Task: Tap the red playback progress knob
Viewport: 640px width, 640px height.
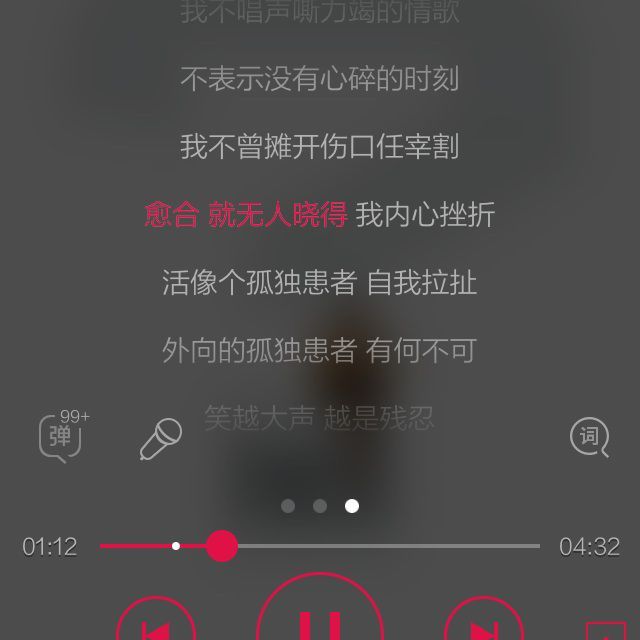Action: click(222, 546)
